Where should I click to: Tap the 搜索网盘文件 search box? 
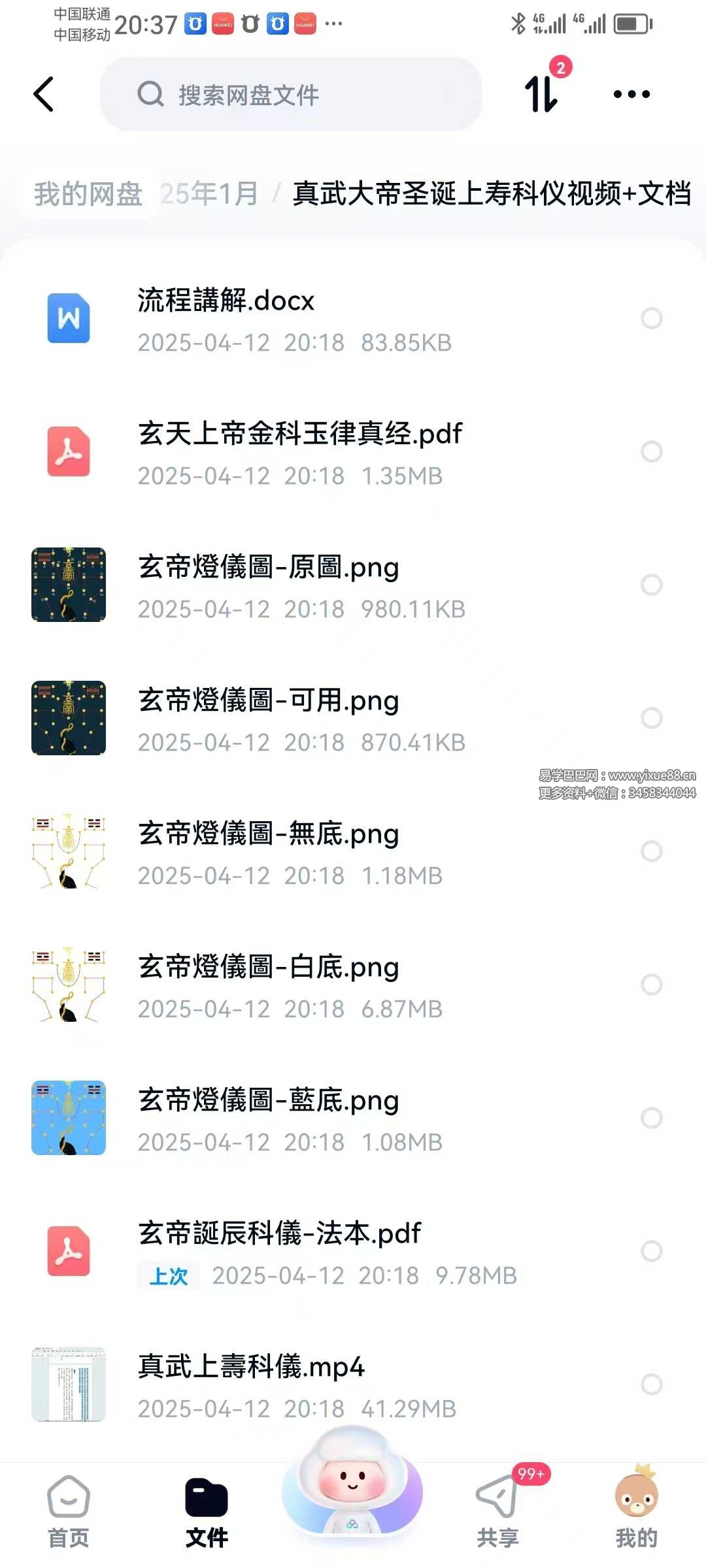[291, 95]
